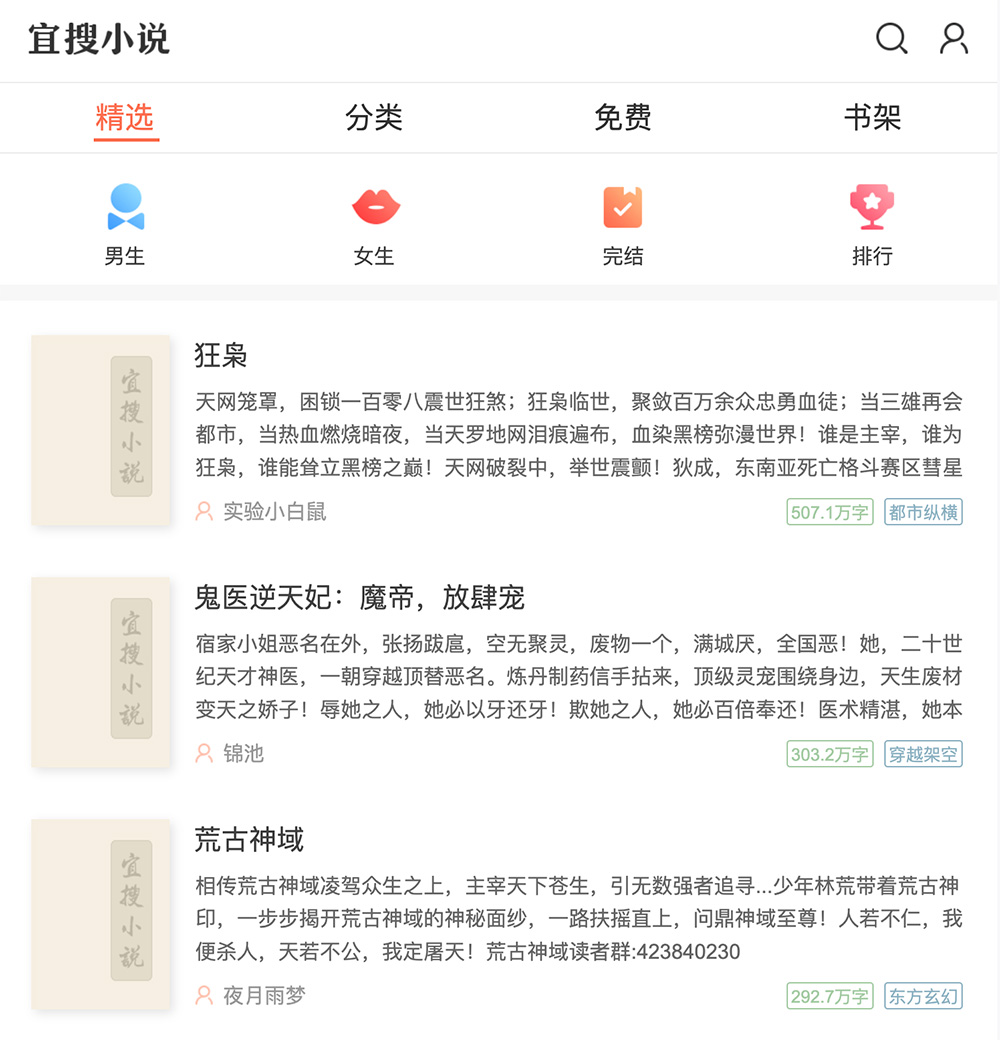Click the author icon beside 实验小白鼠

pos(203,512)
